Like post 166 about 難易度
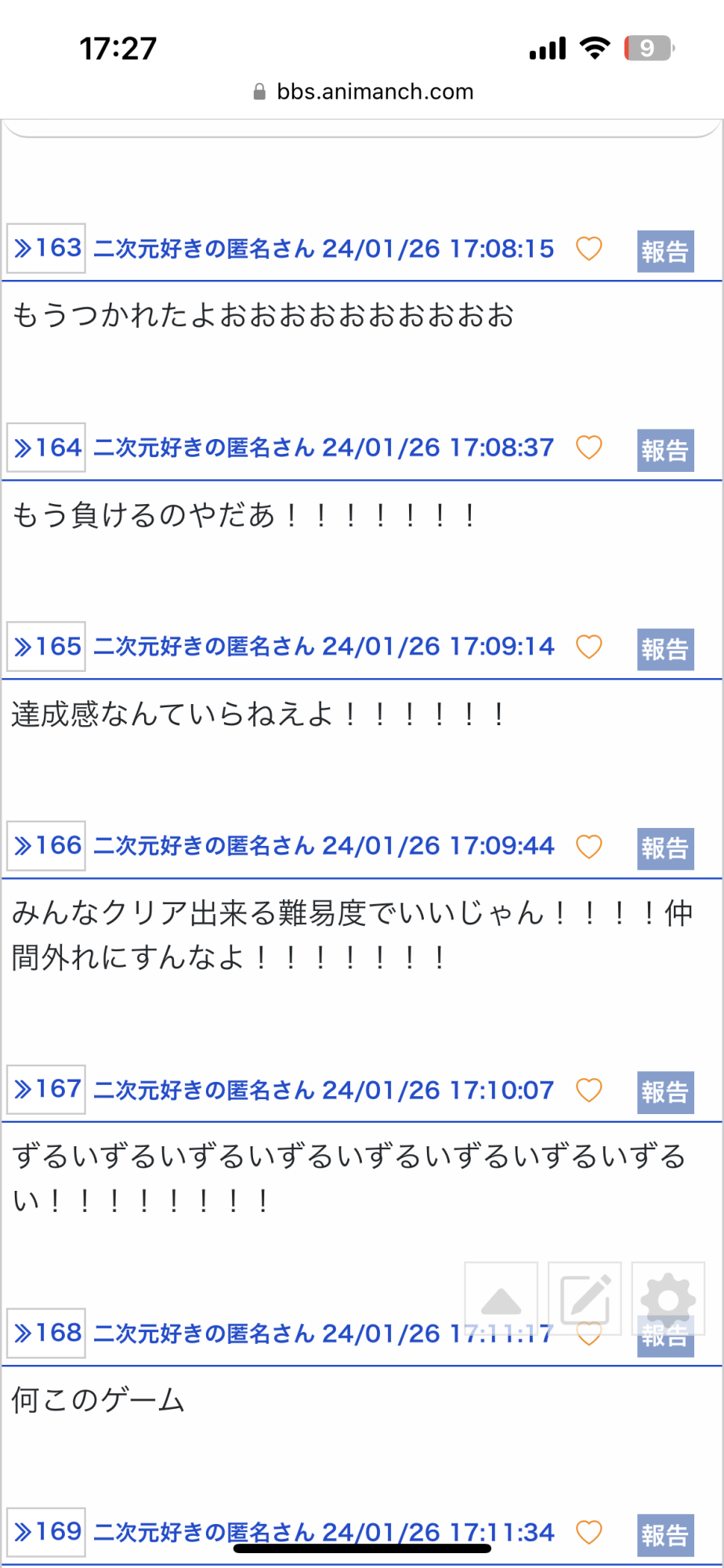The height and width of the screenshot is (1568, 724). pos(589,847)
